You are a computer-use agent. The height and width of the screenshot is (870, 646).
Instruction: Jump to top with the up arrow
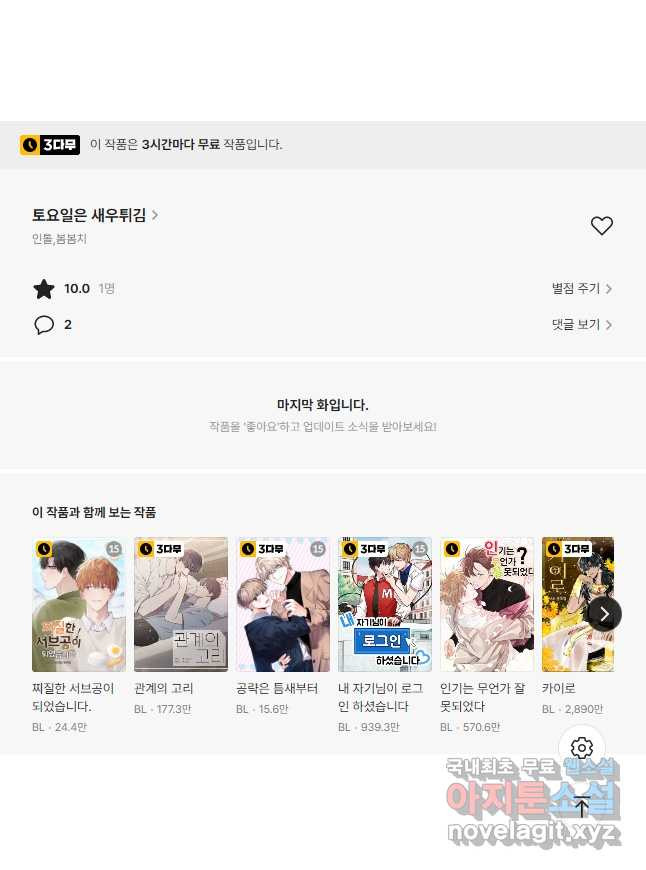click(582, 806)
